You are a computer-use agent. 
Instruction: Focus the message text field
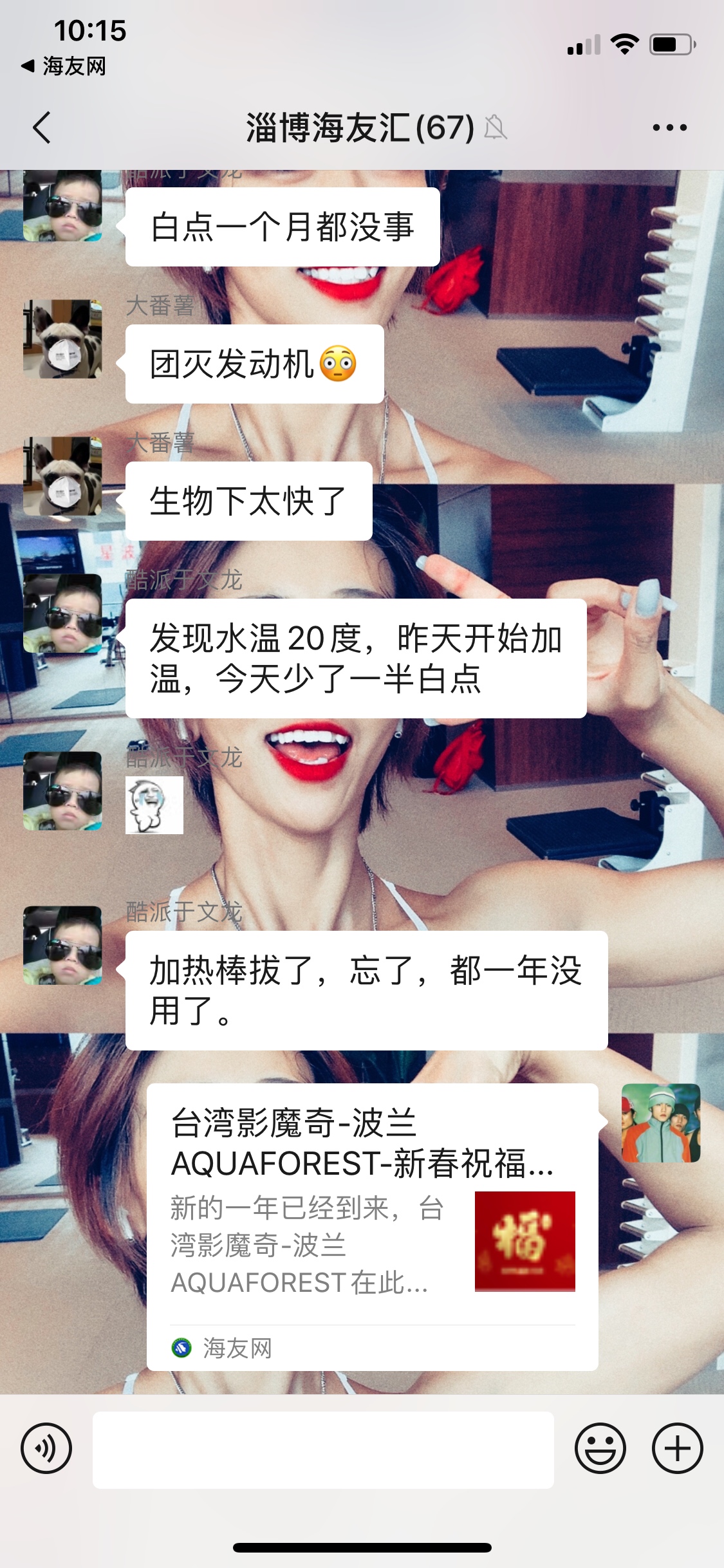[x=323, y=1450]
